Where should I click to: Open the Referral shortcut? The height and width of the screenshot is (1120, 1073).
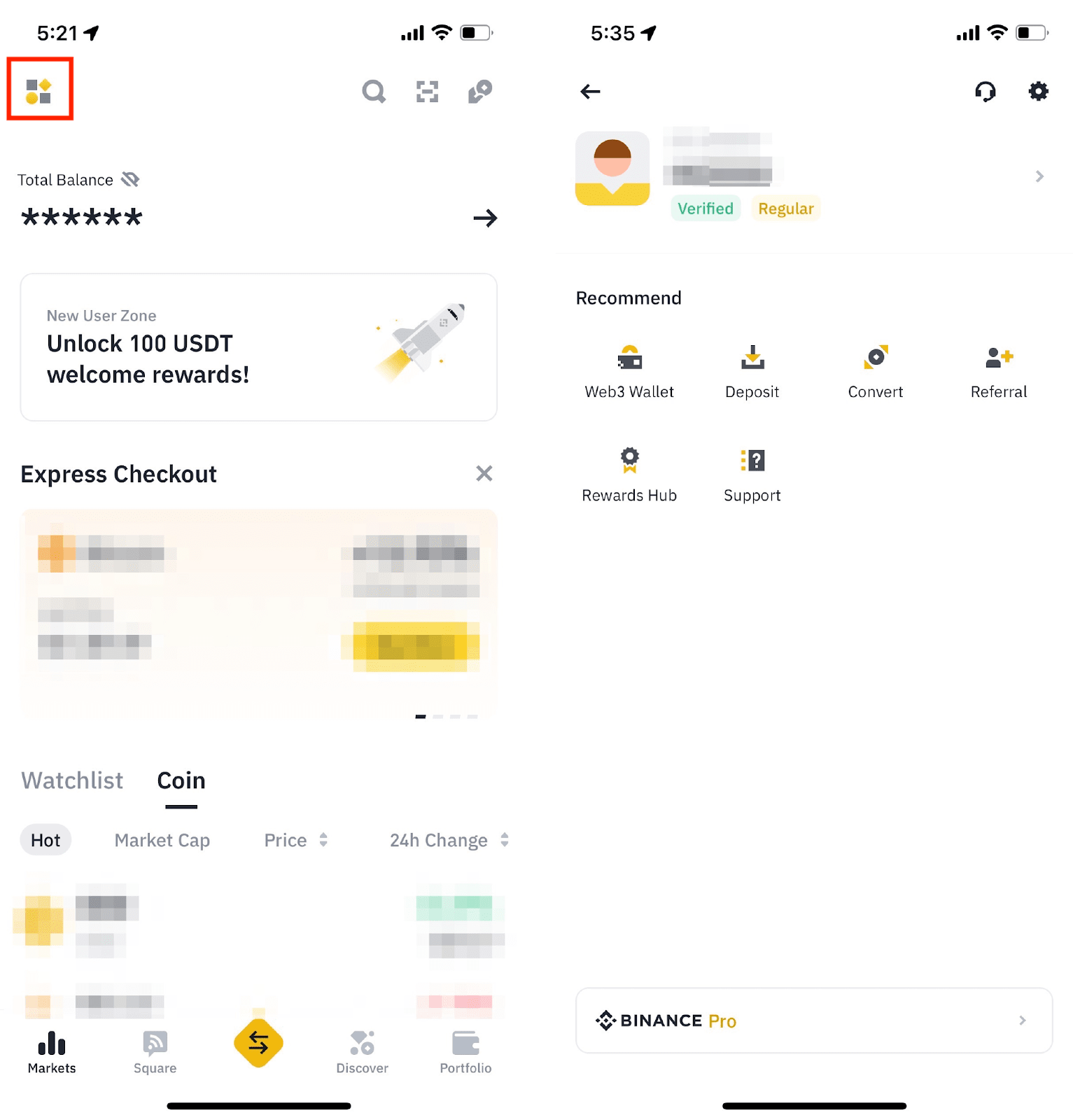[998, 371]
